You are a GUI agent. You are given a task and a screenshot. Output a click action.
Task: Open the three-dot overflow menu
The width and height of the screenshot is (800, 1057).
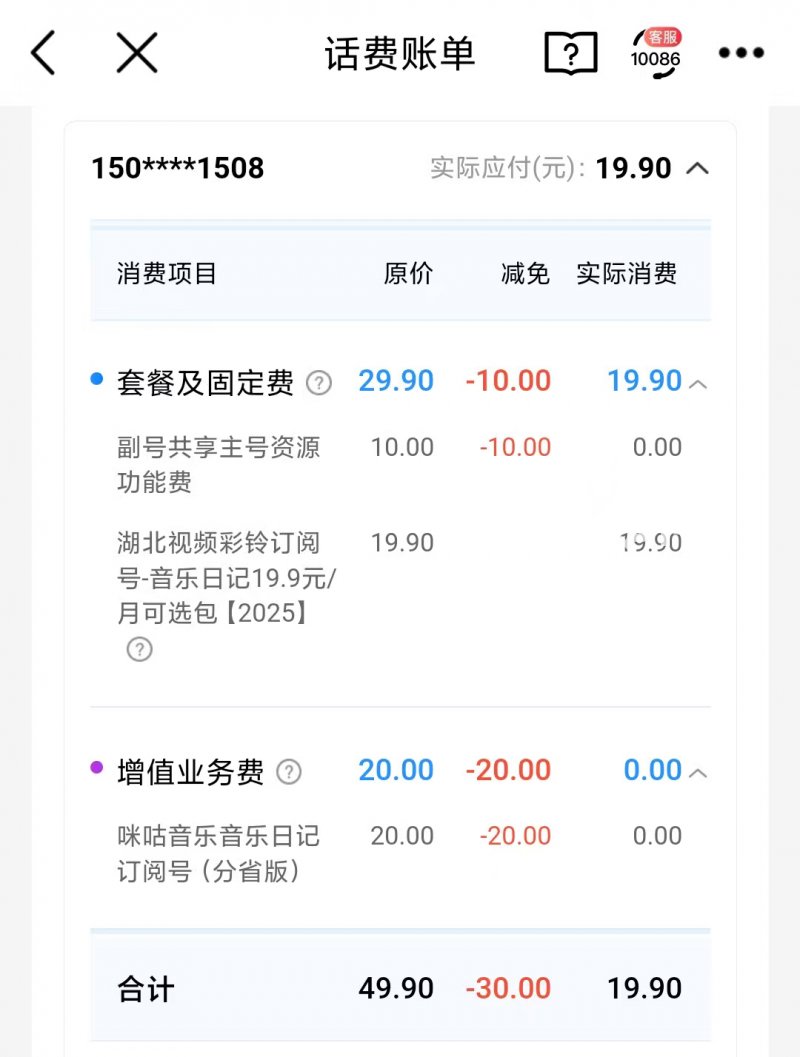pyautogui.click(x=741, y=53)
